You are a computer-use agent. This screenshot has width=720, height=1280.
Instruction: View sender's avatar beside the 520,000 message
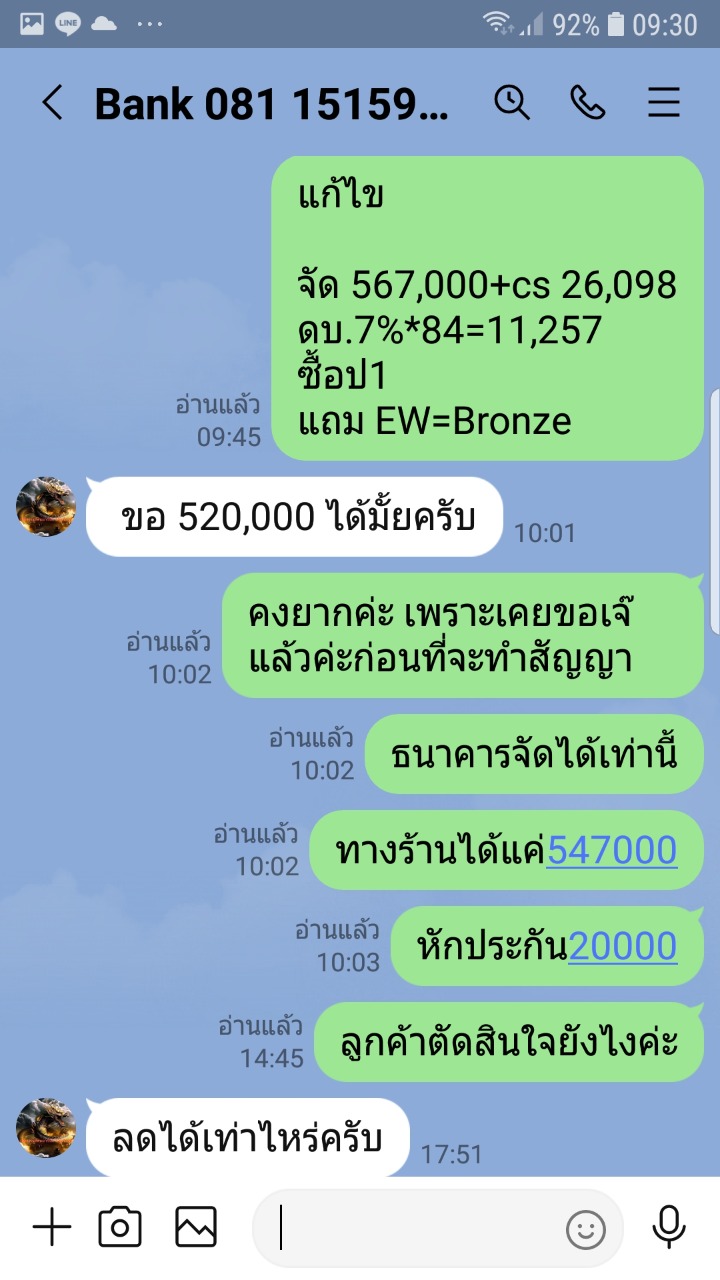[46, 506]
